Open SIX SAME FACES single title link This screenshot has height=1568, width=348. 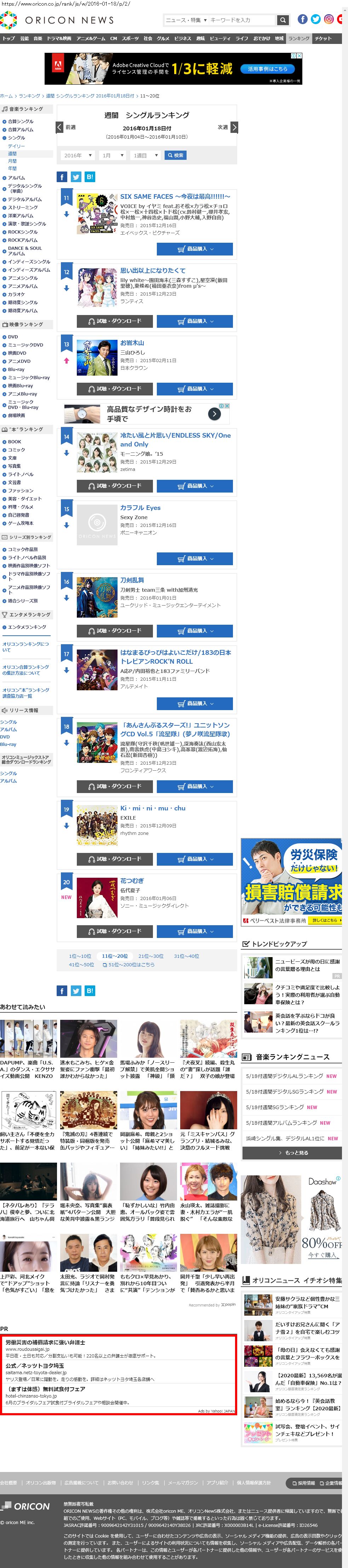click(x=175, y=197)
